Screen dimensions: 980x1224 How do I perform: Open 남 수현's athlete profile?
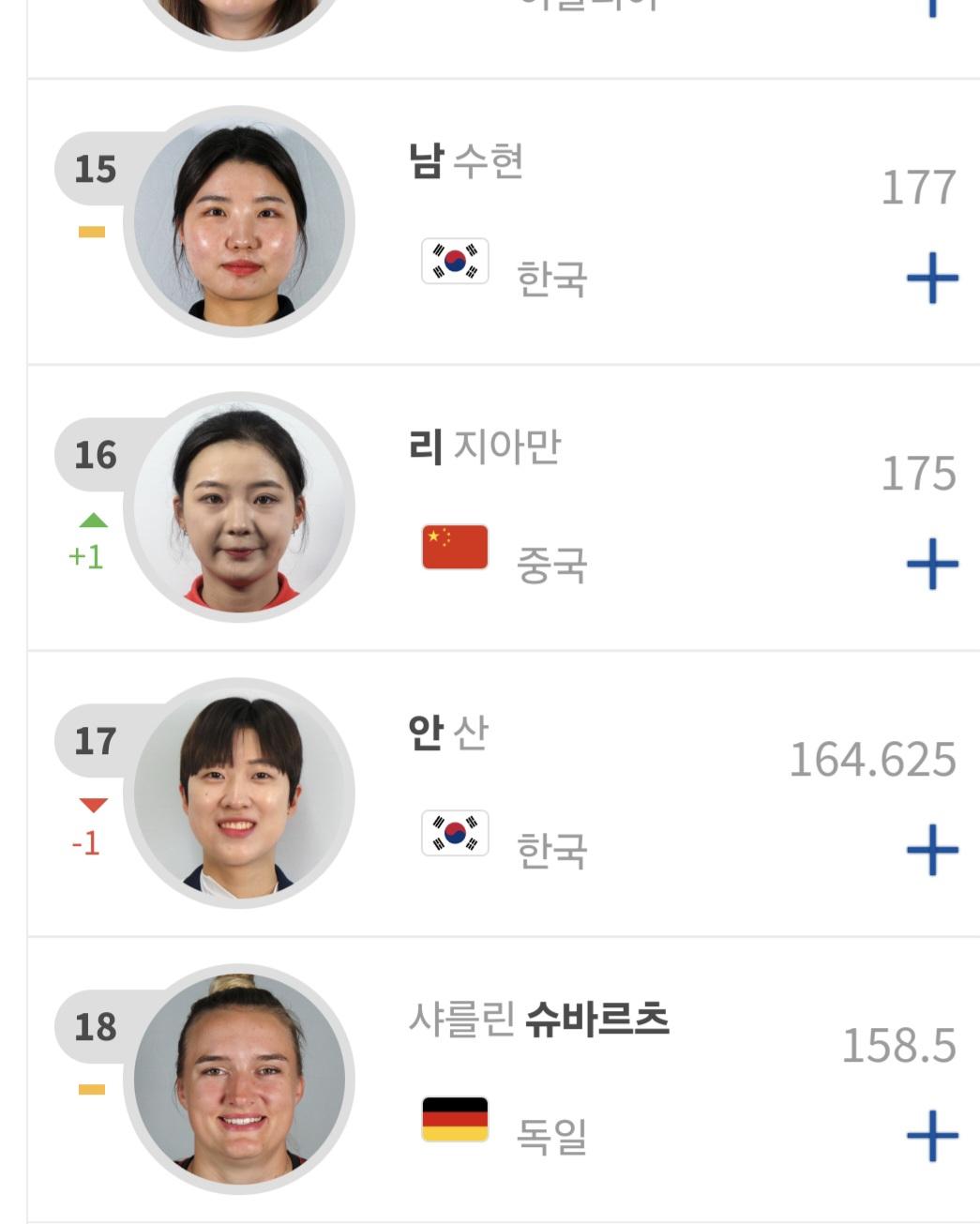[x=466, y=161]
